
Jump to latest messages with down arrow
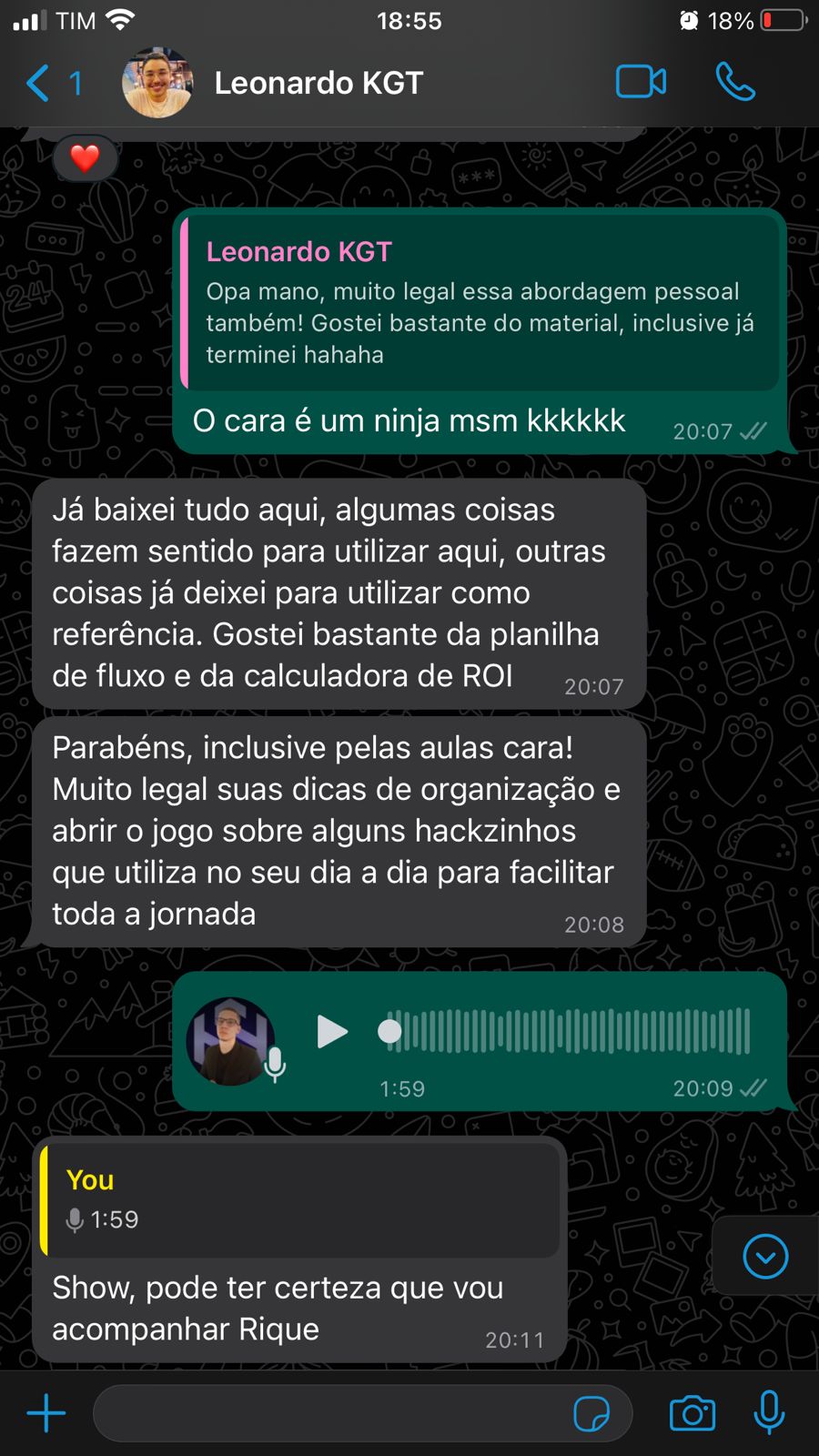tap(765, 1257)
